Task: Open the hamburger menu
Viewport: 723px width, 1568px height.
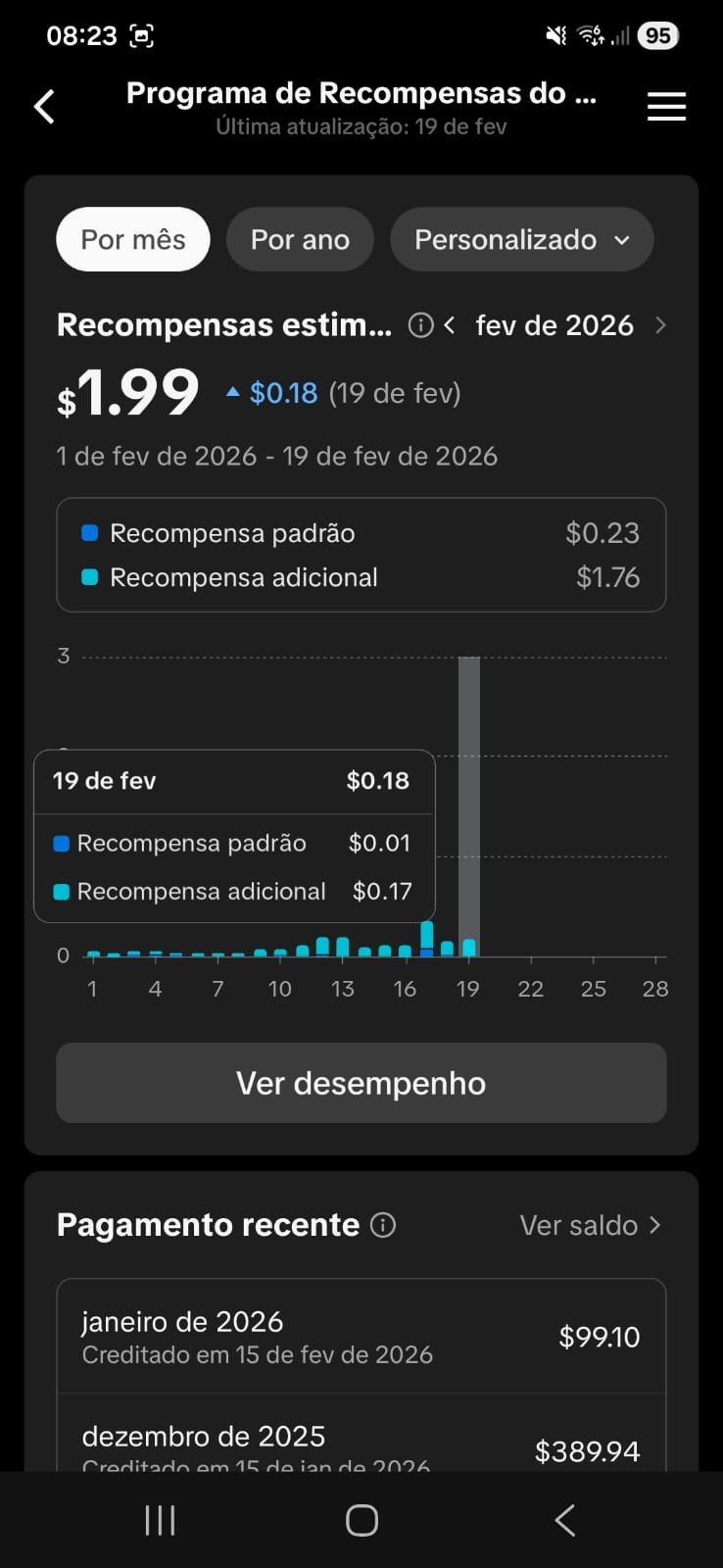Action: 666,107
